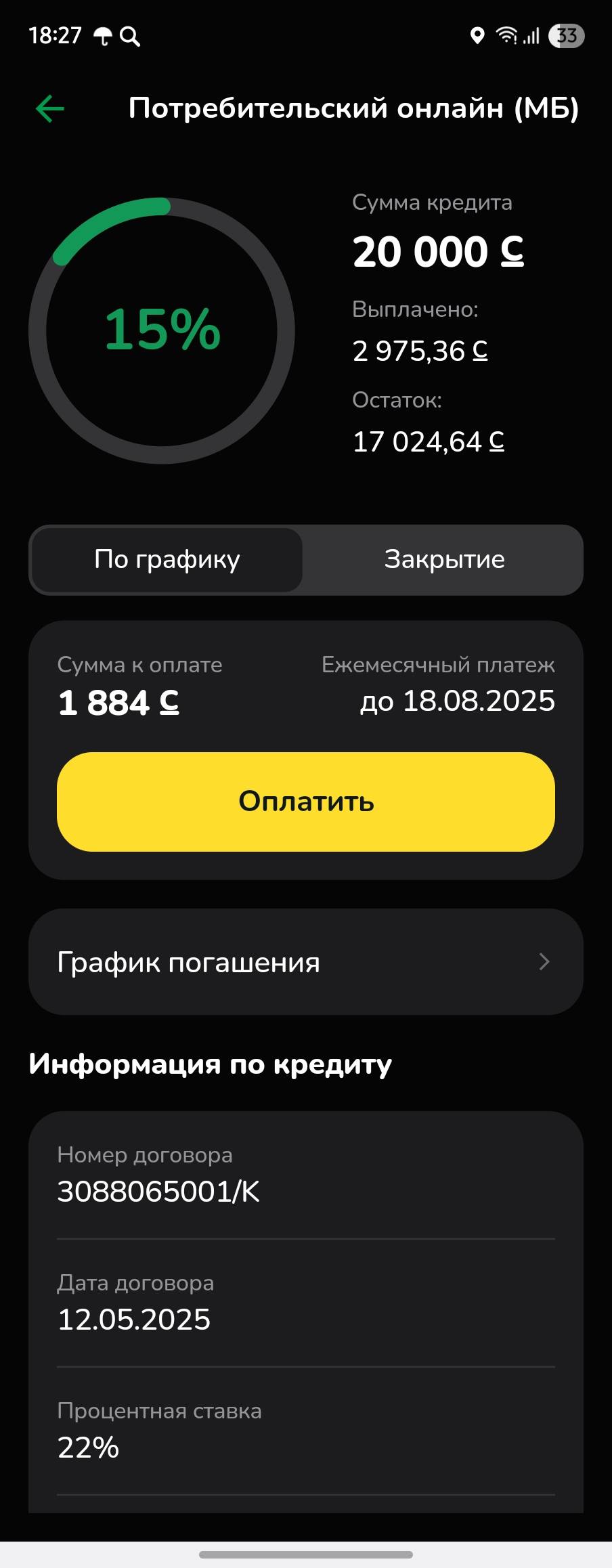Tap the location indicator icon

[478, 36]
